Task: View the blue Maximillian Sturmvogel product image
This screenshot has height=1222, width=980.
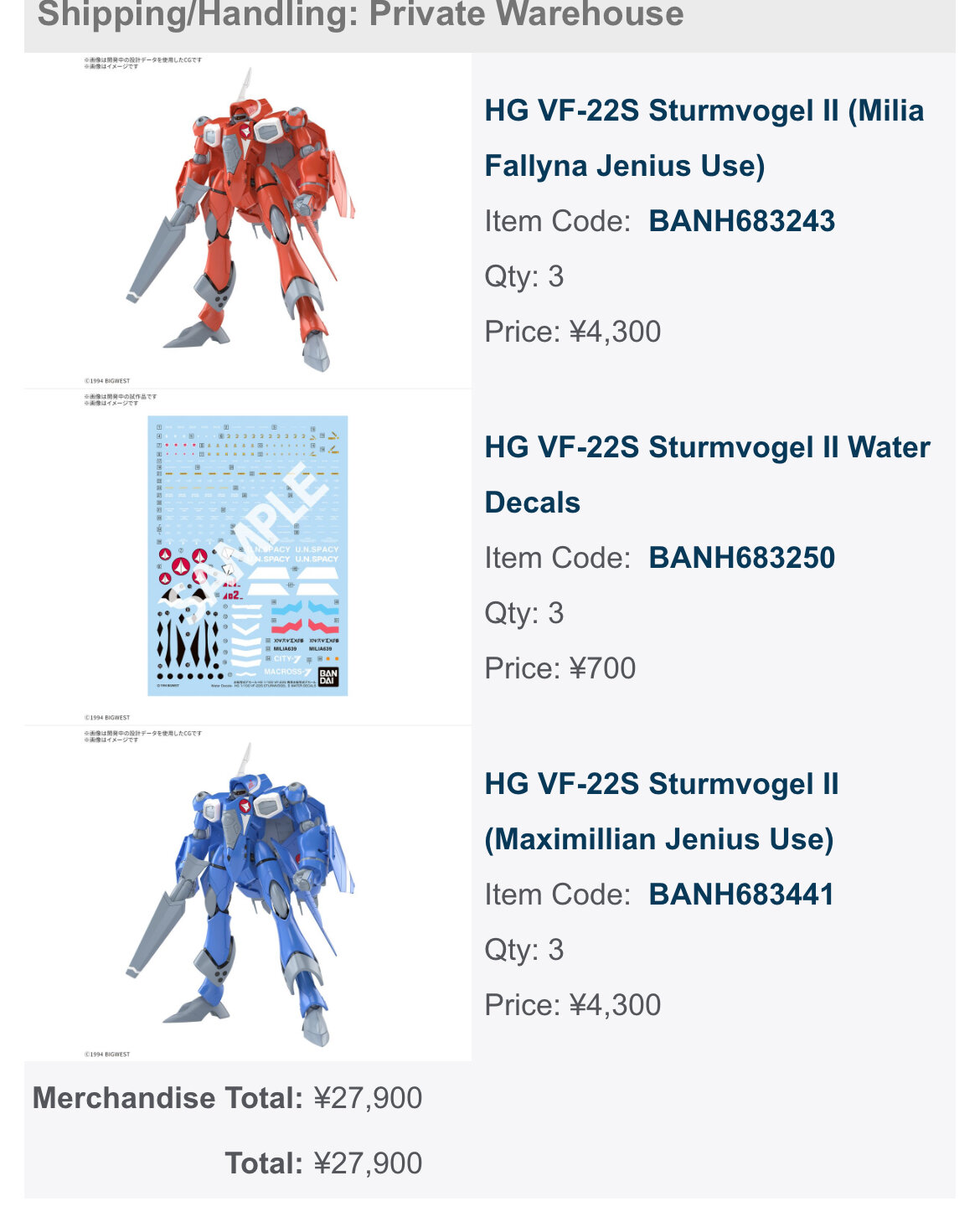Action: click(248, 894)
